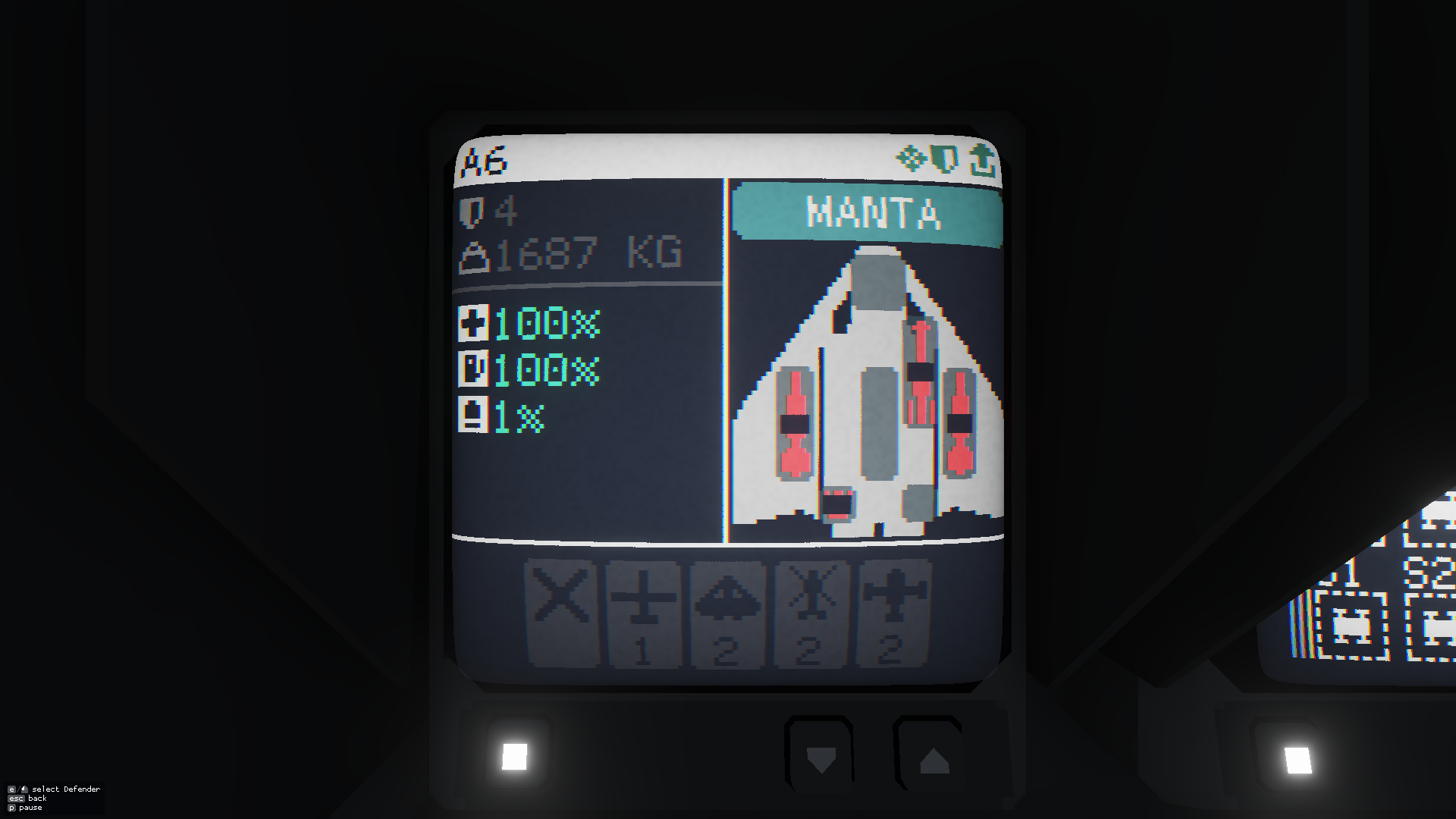The image size is (1456, 819).
Task: Pick the rotor helicopter option labeled 2
Action: click(x=810, y=613)
